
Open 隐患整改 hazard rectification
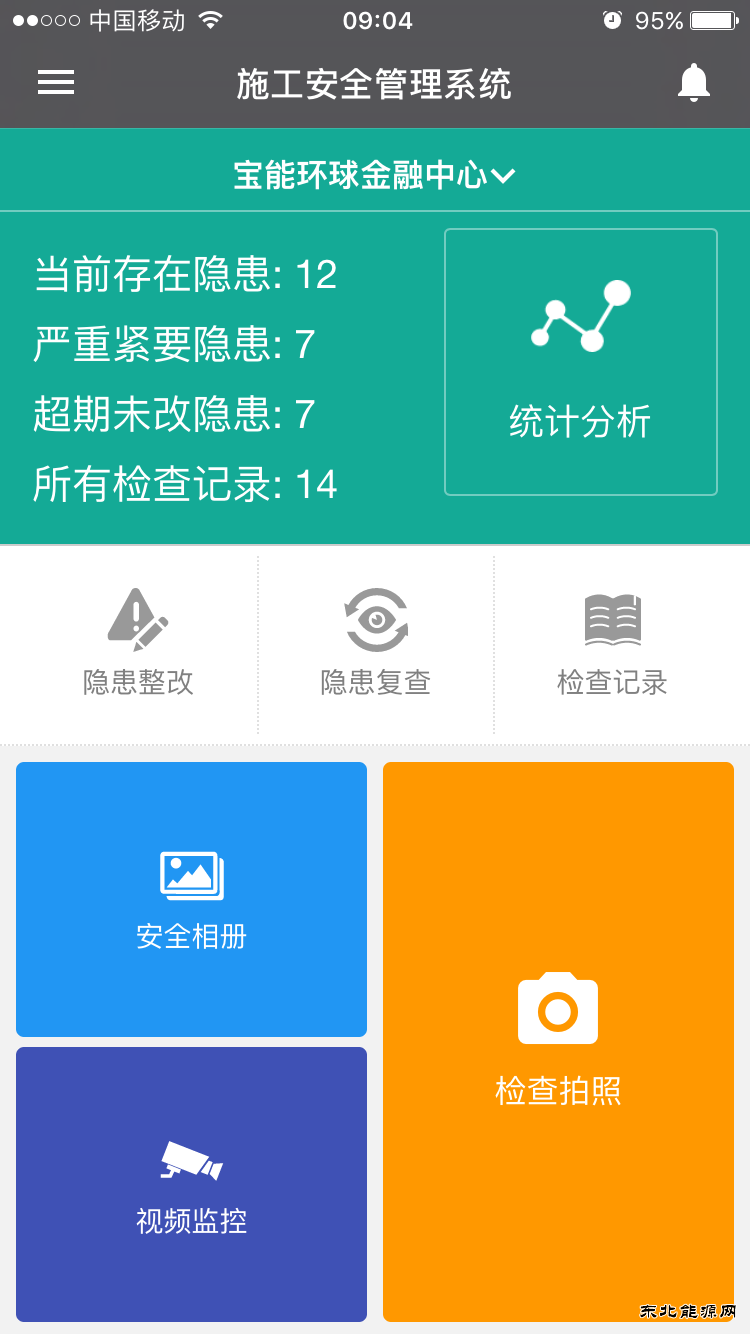coord(138,645)
